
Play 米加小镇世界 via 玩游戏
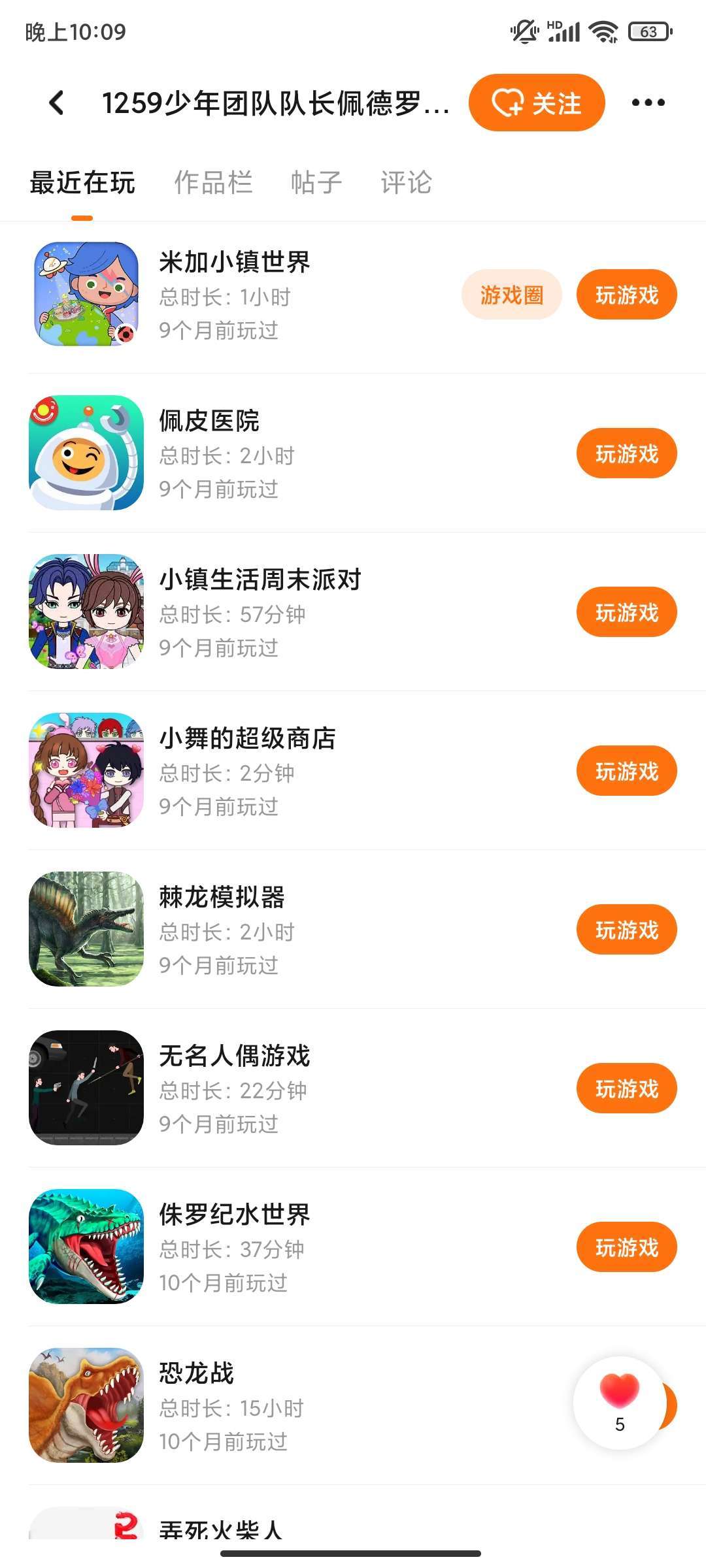pyautogui.click(x=626, y=295)
